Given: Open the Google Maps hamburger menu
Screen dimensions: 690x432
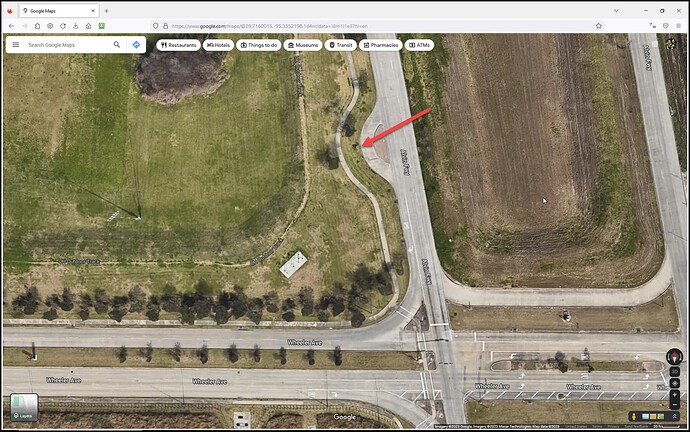Looking at the screenshot, I should pyautogui.click(x=16, y=45).
